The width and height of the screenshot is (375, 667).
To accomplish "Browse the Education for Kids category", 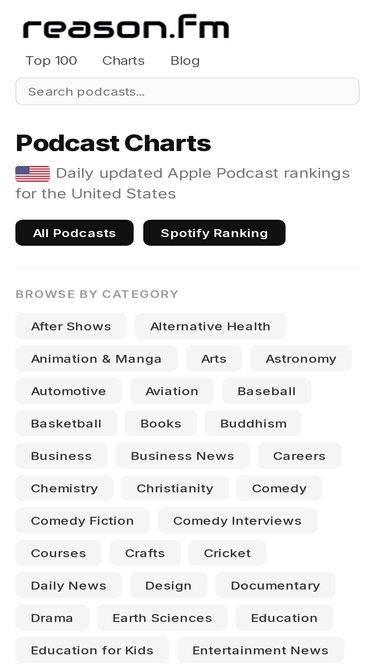I will point(92,650).
